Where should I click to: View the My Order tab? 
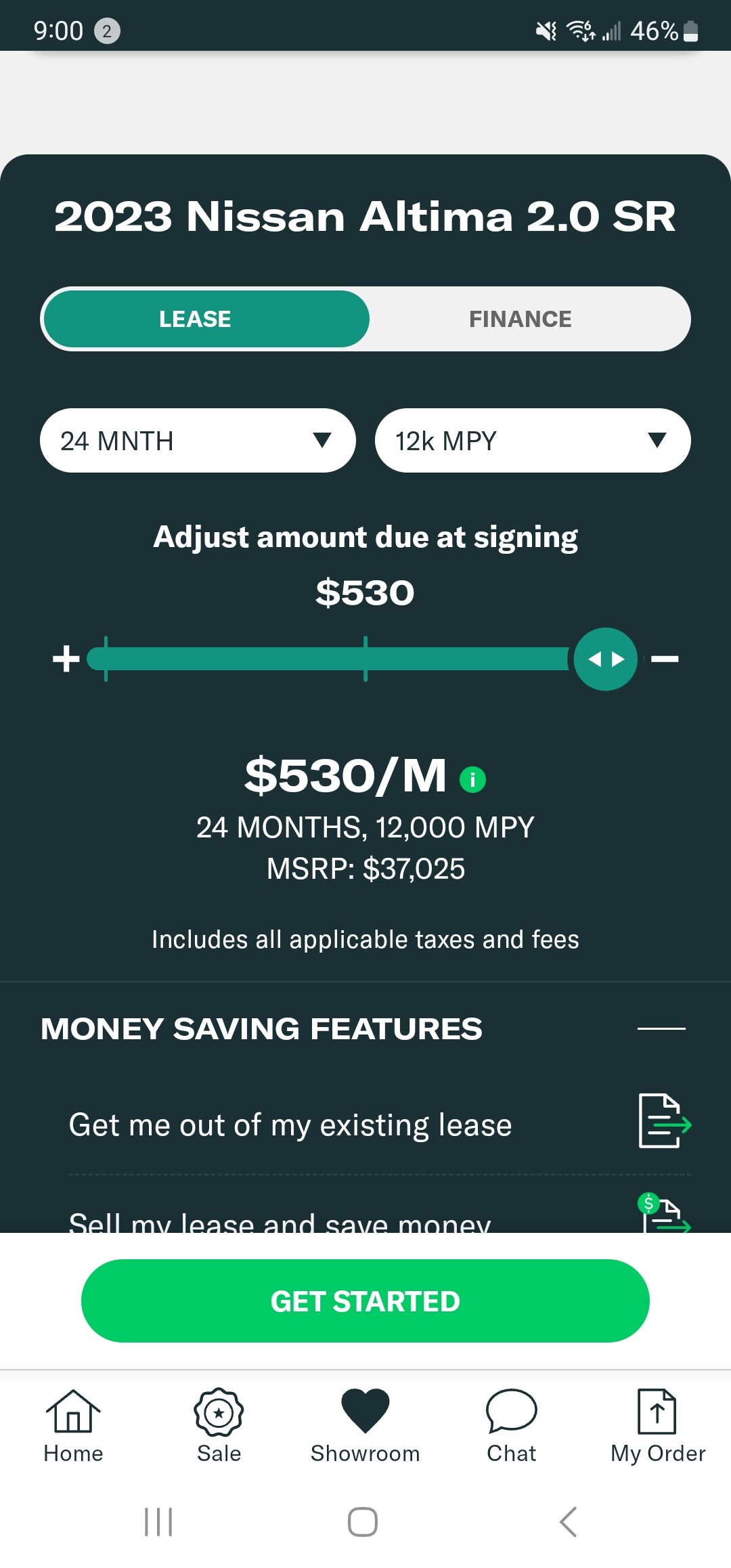coord(658,1426)
